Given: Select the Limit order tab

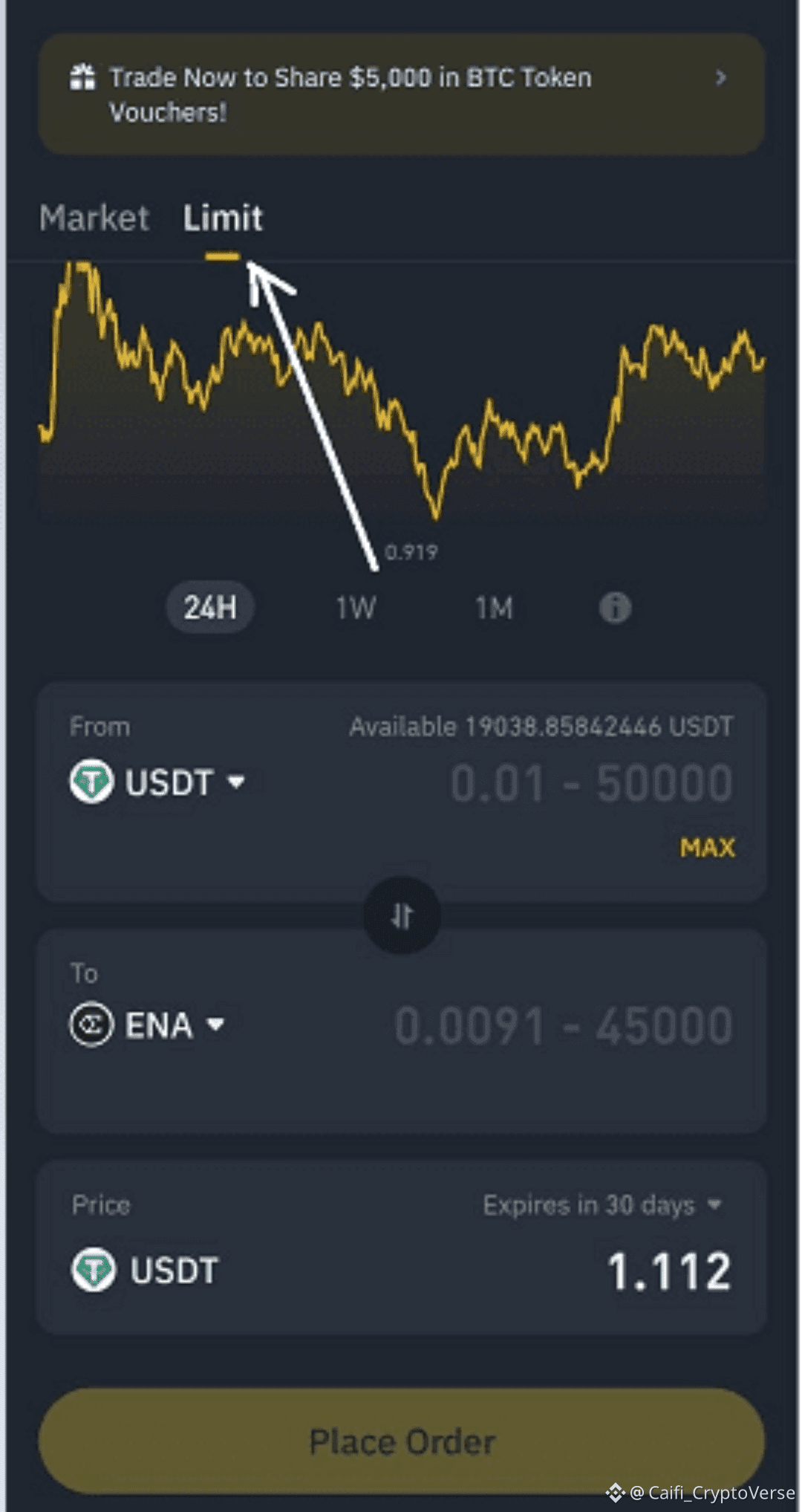Looking at the screenshot, I should (223, 218).
